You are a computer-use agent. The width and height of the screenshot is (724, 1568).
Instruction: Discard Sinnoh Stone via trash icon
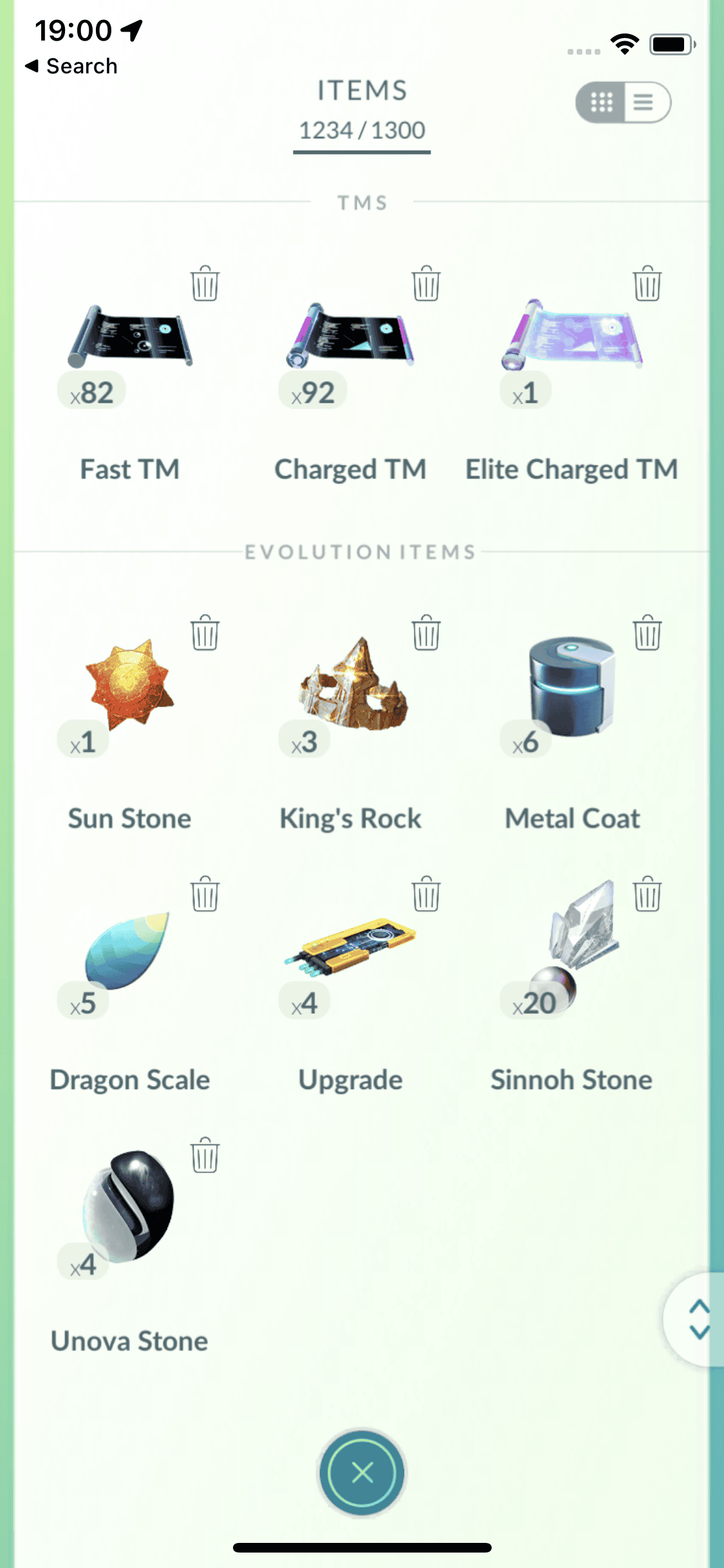click(x=647, y=894)
